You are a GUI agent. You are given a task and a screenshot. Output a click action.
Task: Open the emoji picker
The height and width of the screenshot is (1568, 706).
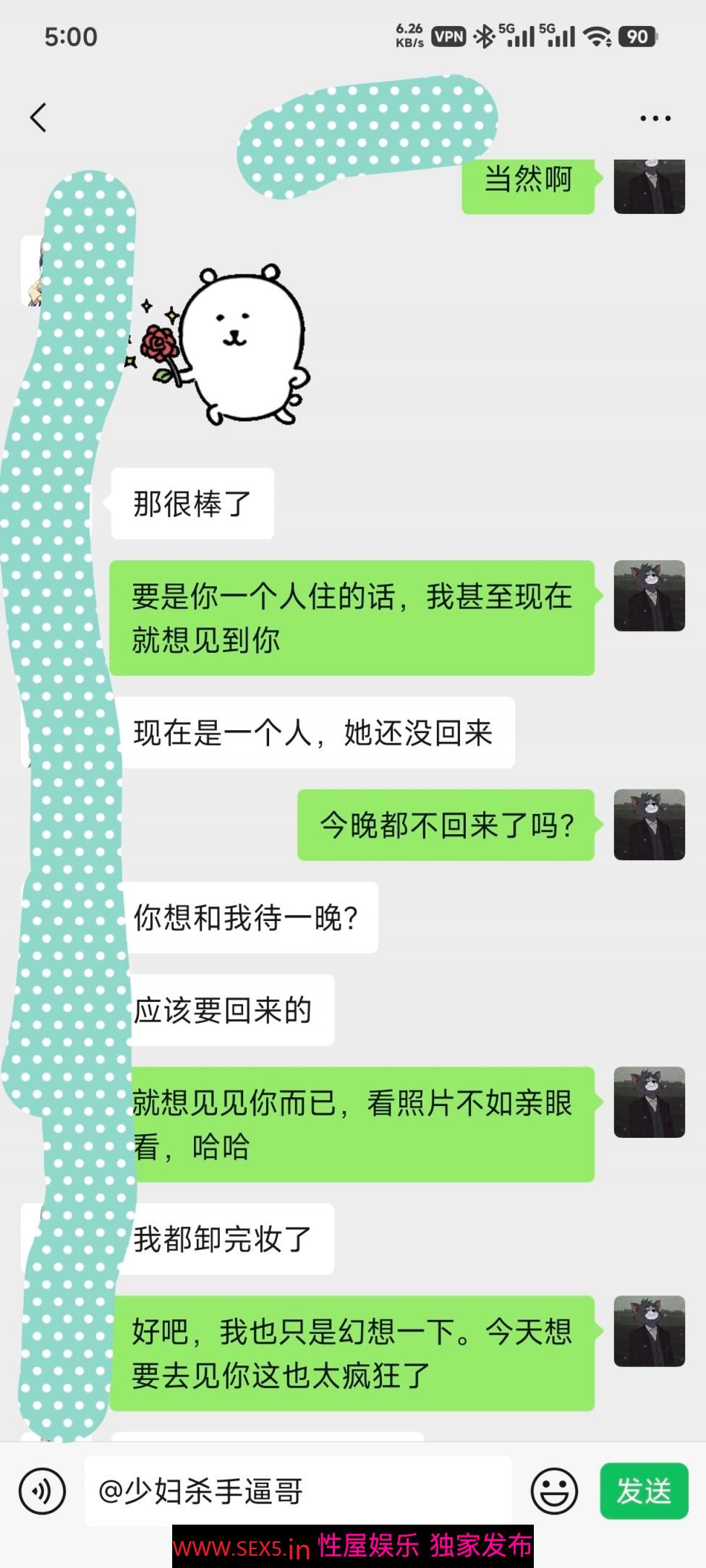click(x=554, y=1491)
